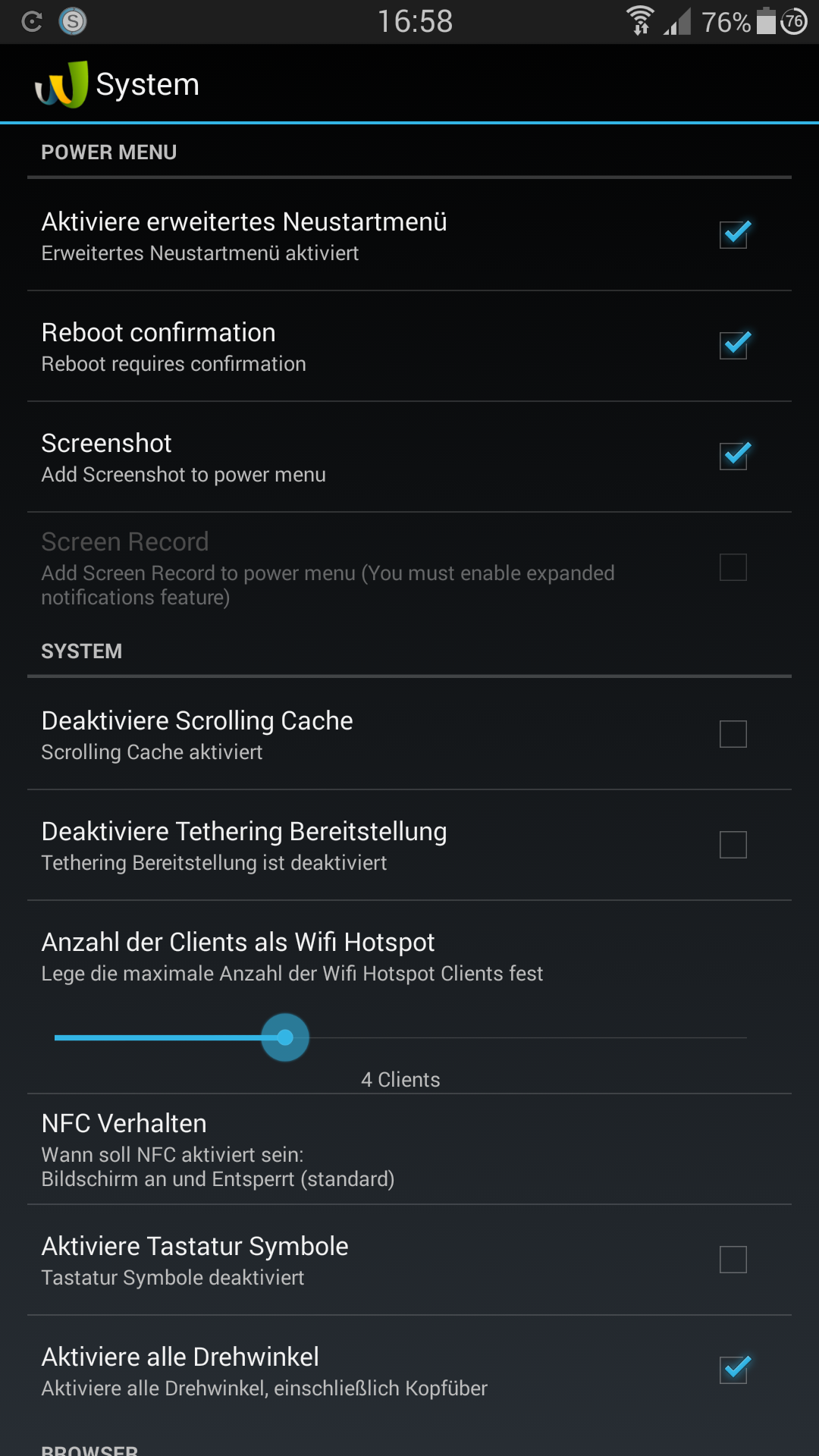
Task: Tap the System app icon to go back
Action: pos(61,84)
